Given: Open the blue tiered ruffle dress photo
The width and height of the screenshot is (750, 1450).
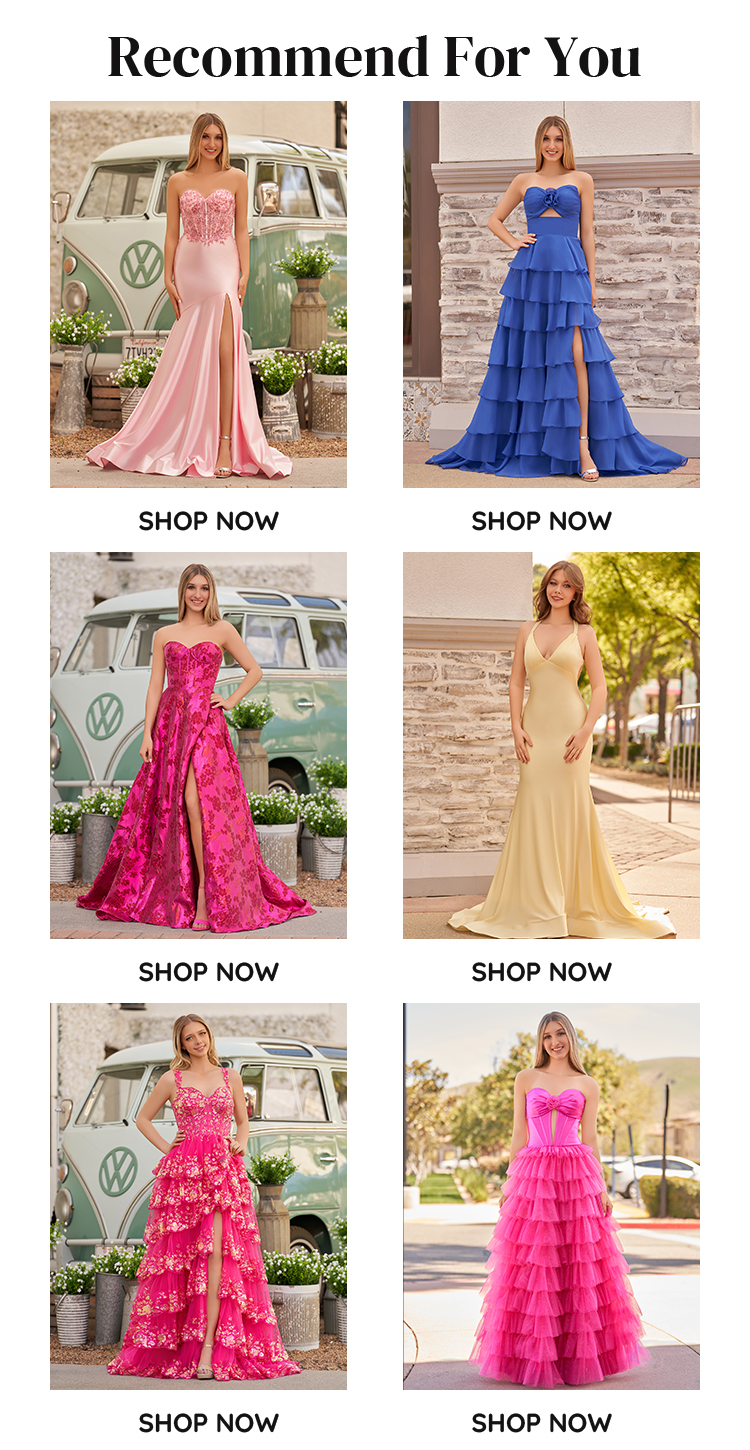Looking at the screenshot, I should coord(551,294).
